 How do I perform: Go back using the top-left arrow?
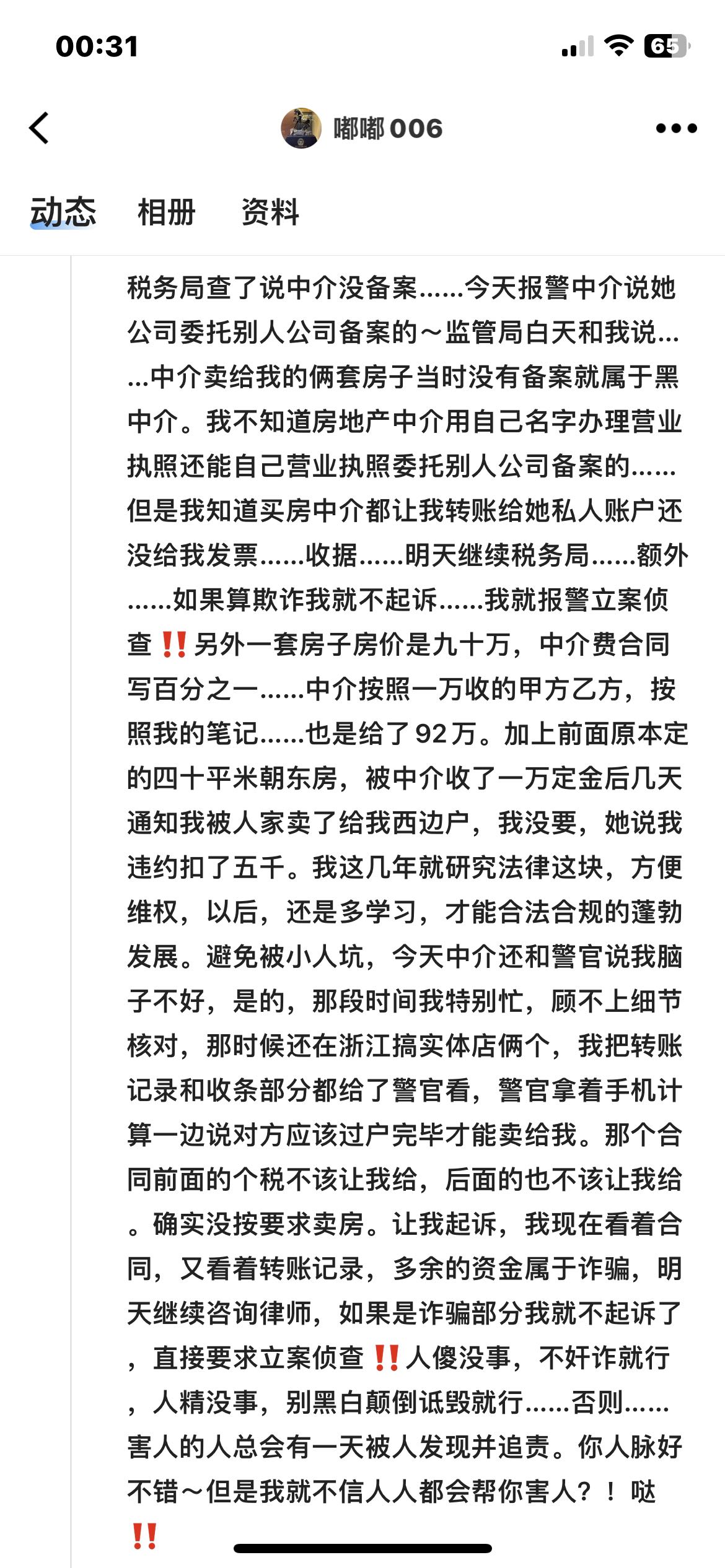[x=39, y=128]
